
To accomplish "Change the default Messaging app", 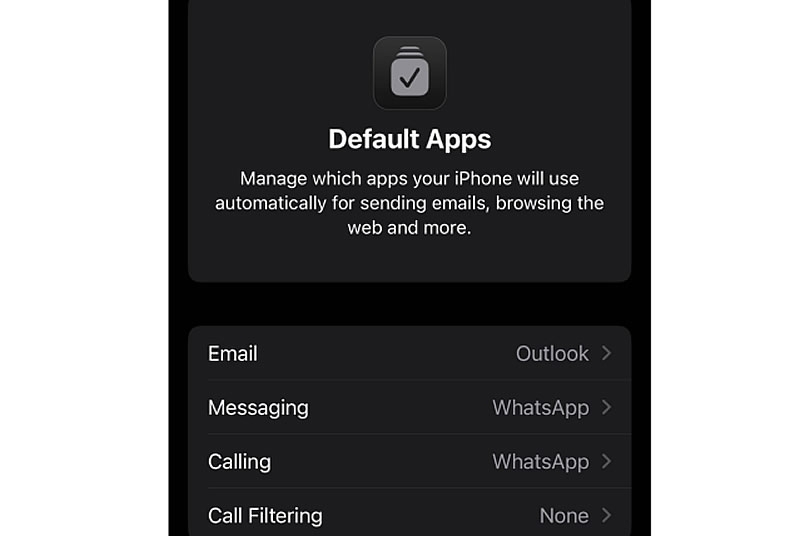I will 409,407.
